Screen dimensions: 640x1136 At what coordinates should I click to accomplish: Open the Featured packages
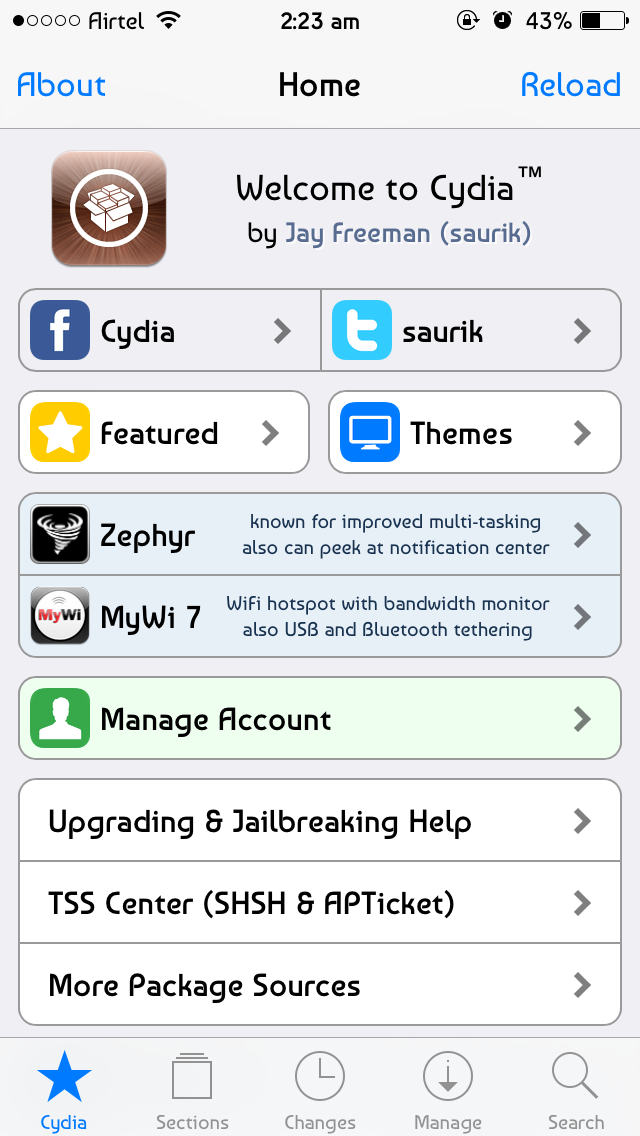click(164, 432)
